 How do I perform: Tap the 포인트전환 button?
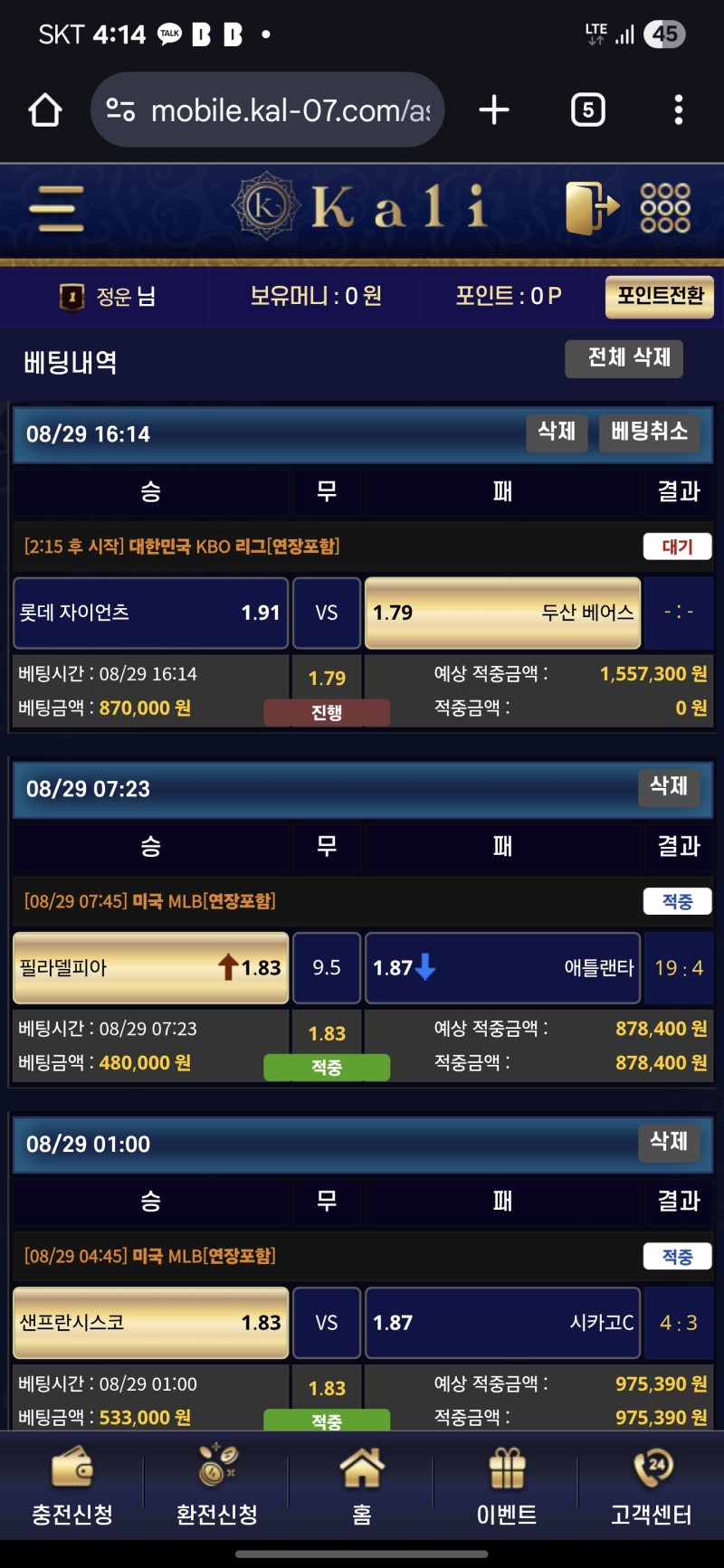click(x=659, y=296)
